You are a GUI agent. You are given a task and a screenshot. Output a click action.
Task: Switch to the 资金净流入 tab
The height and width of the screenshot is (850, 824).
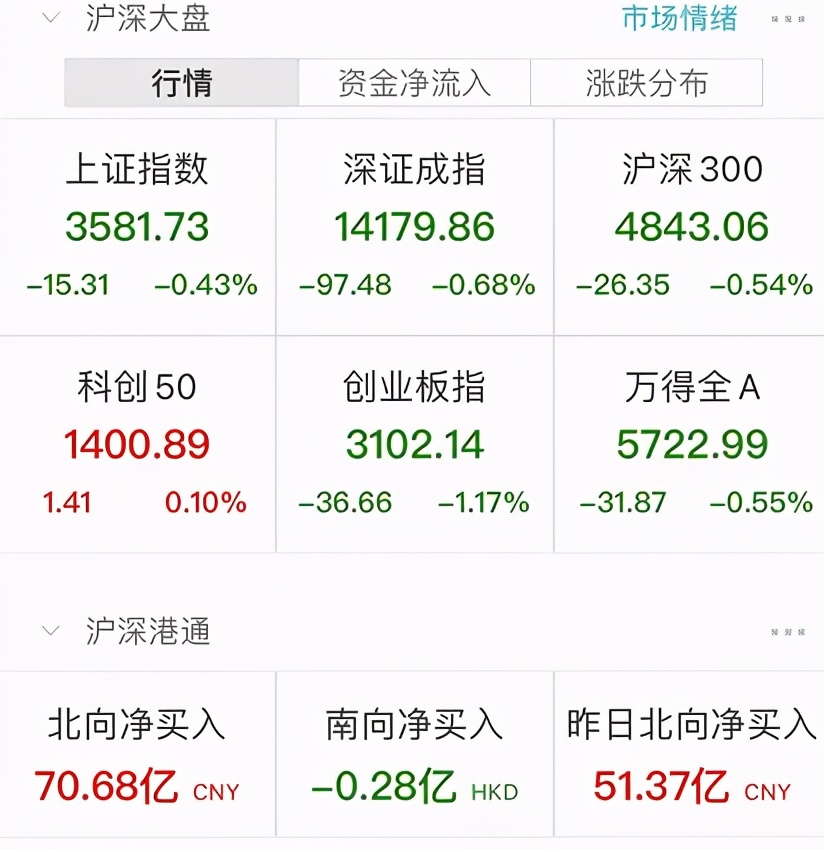click(x=413, y=83)
